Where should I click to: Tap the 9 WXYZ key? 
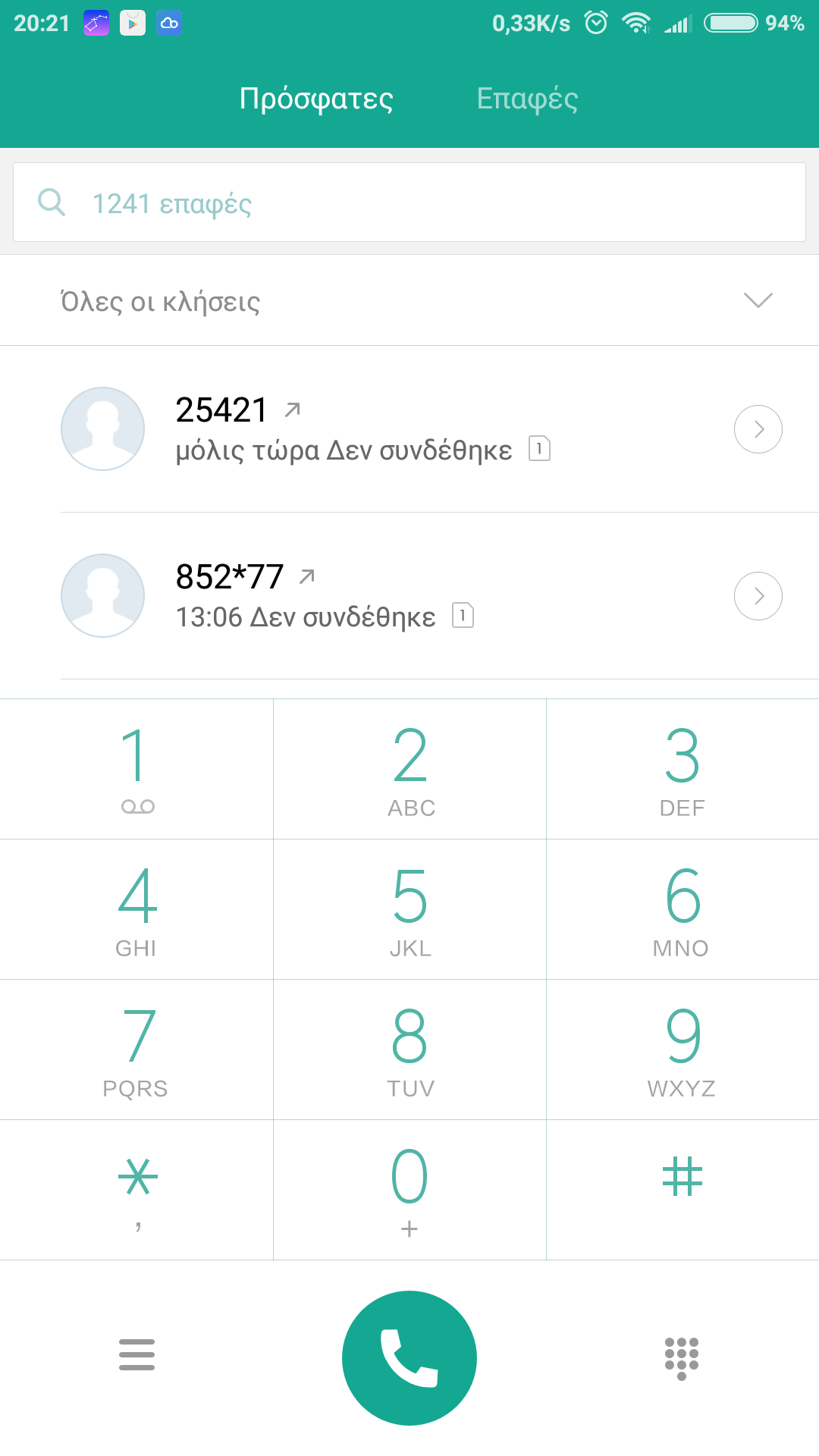(682, 1050)
